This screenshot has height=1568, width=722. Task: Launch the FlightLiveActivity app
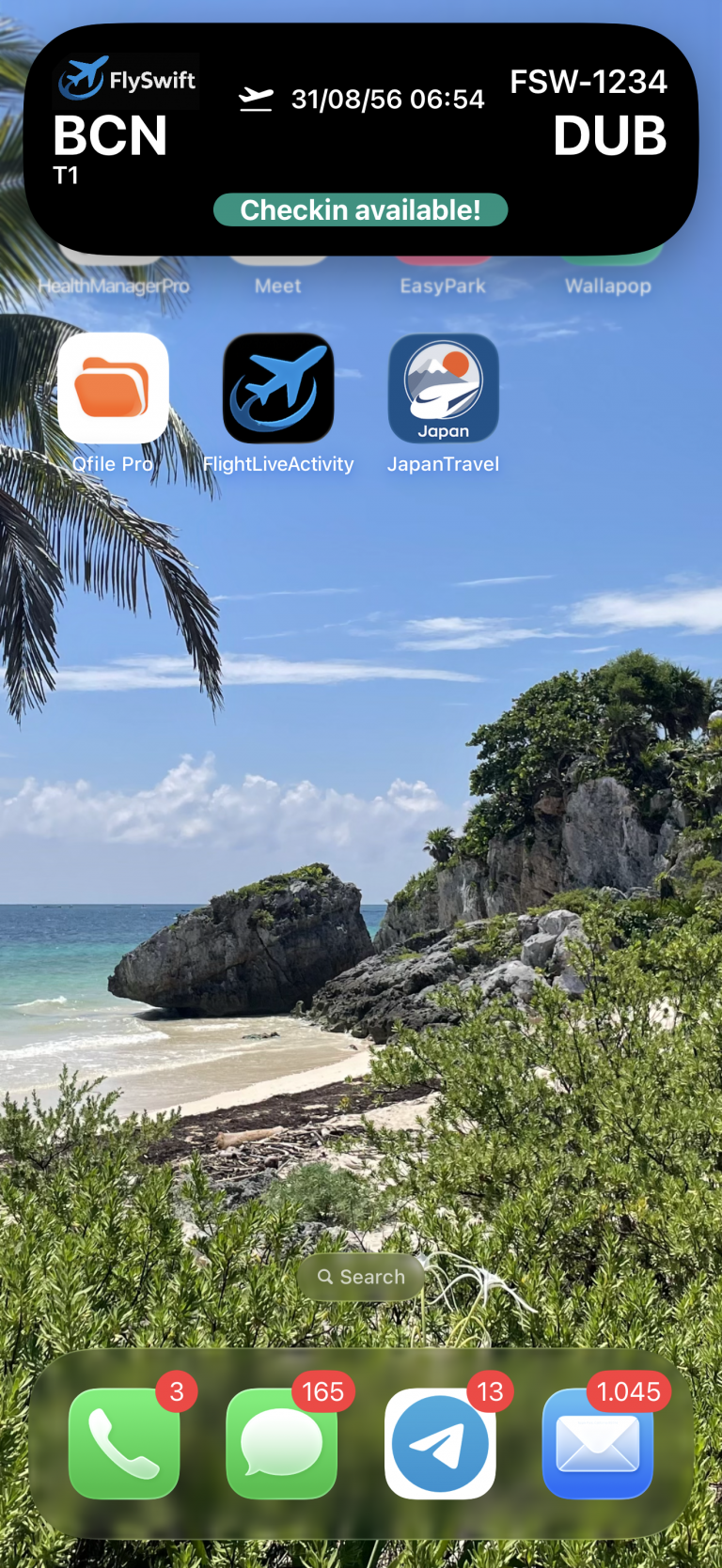pos(278,388)
